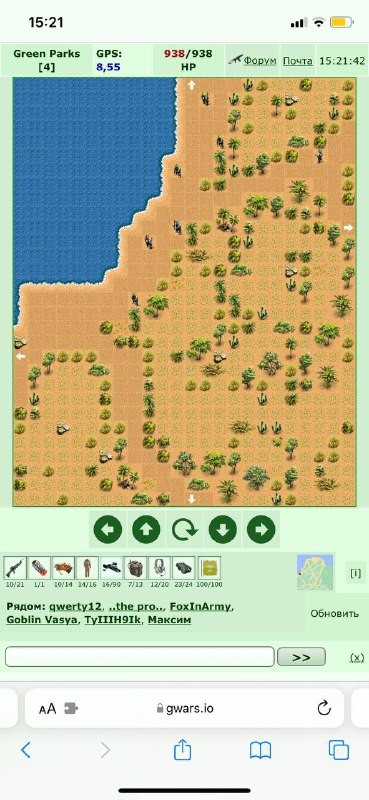Reload the page in Safari's address bar
This screenshot has width=369, height=800.
click(x=324, y=708)
